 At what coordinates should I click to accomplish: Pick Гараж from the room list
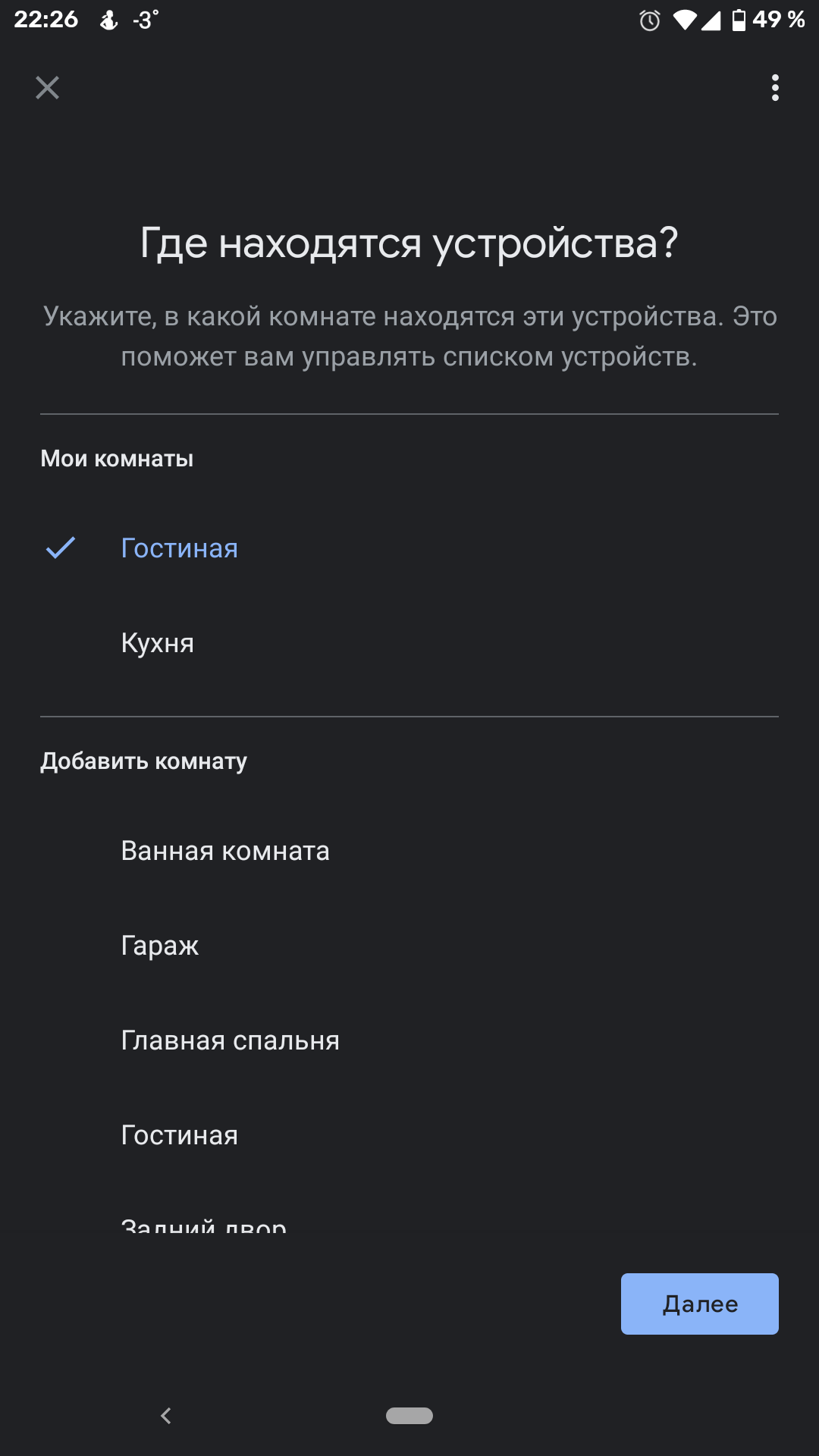(x=160, y=946)
